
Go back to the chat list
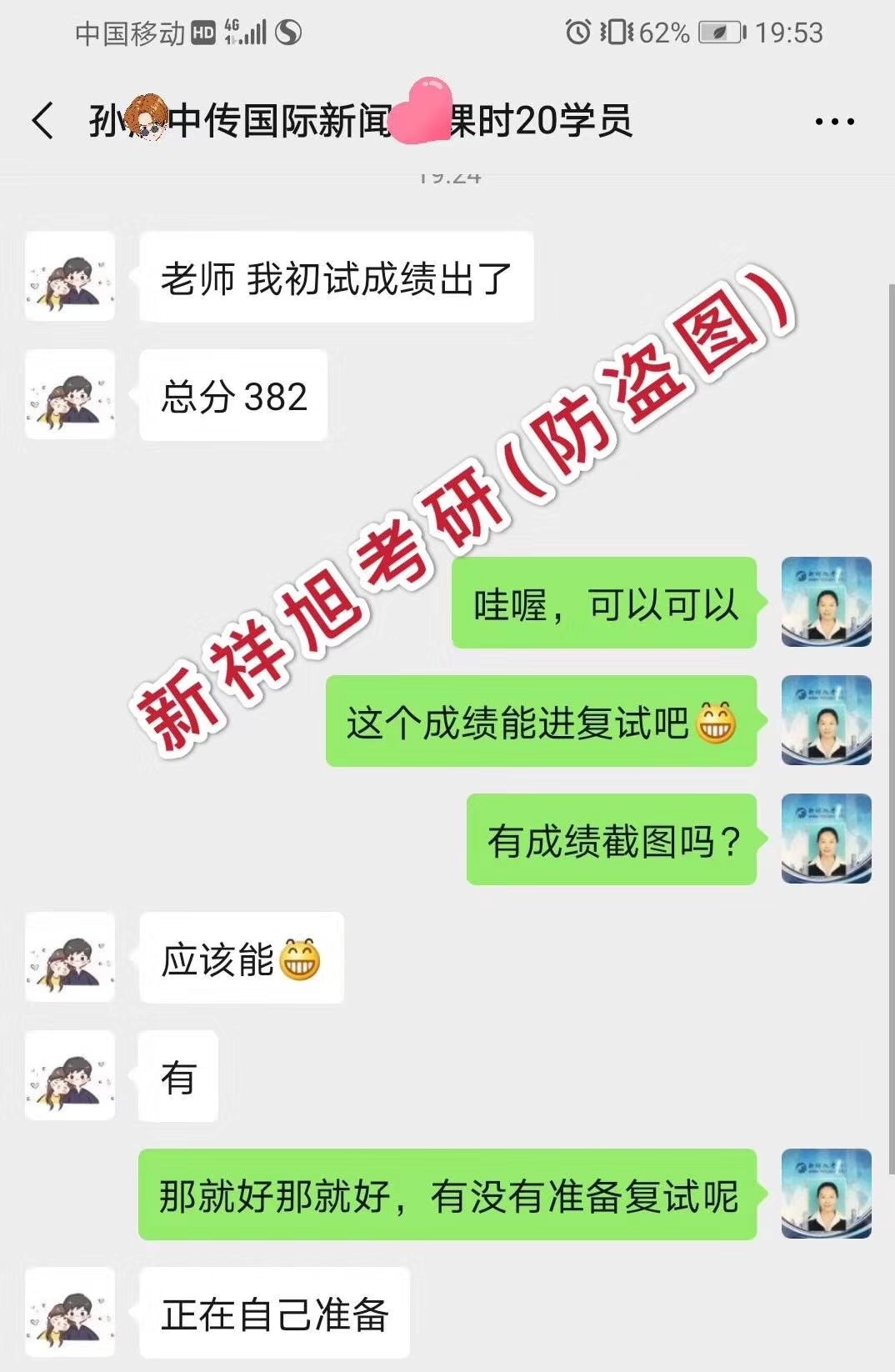coord(43,121)
